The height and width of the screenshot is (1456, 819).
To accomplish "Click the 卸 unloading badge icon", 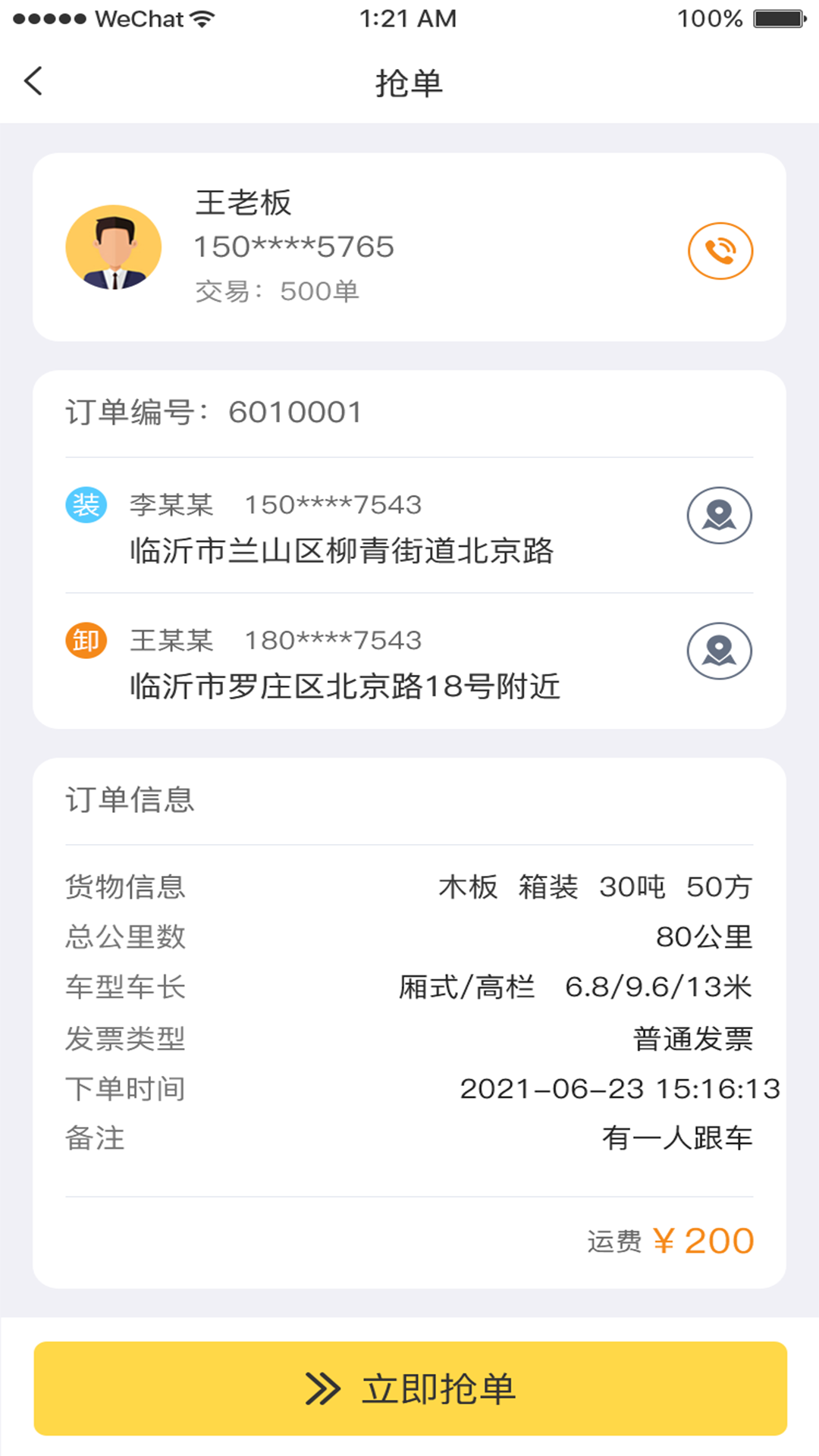I will pos(86,641).
